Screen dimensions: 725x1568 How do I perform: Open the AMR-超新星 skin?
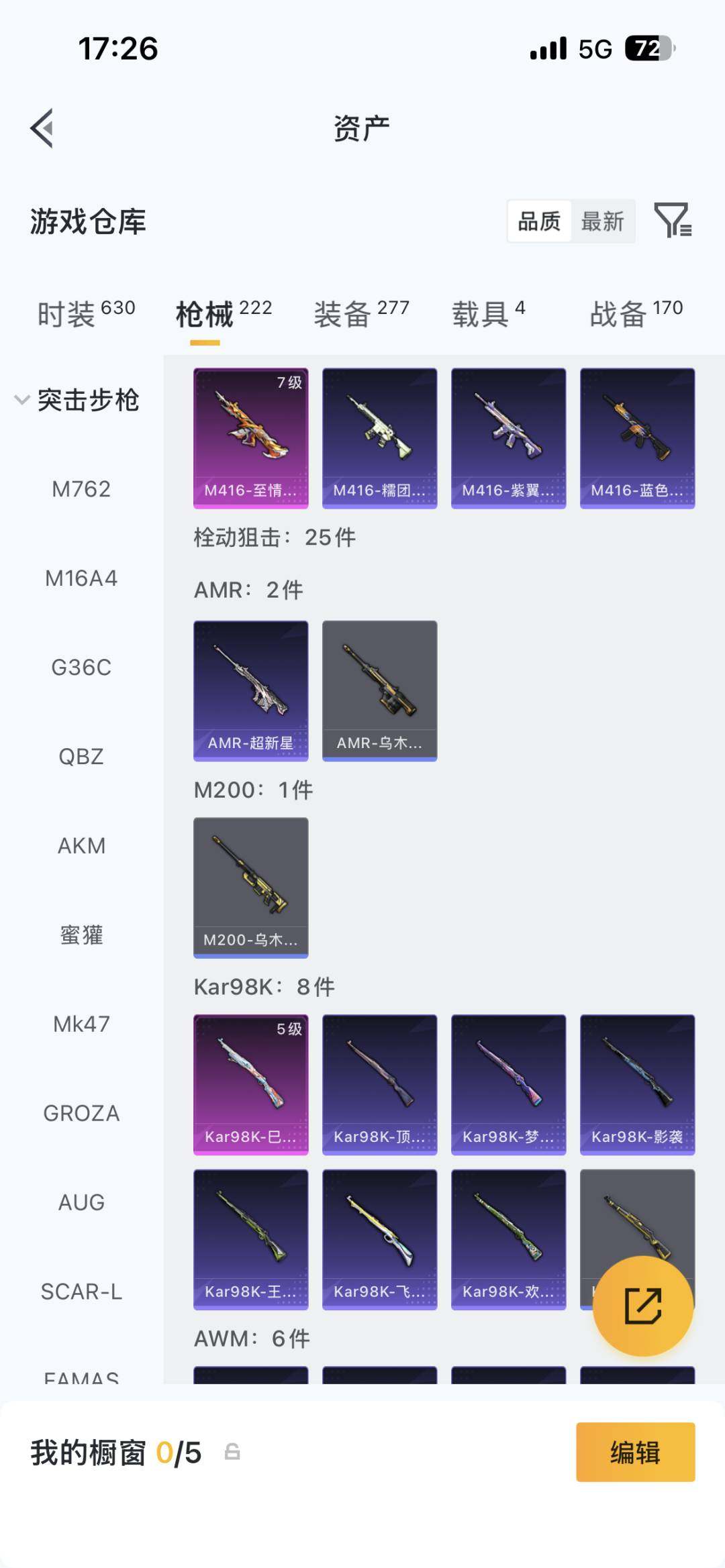pyautogui.click(x=250, y=690)
